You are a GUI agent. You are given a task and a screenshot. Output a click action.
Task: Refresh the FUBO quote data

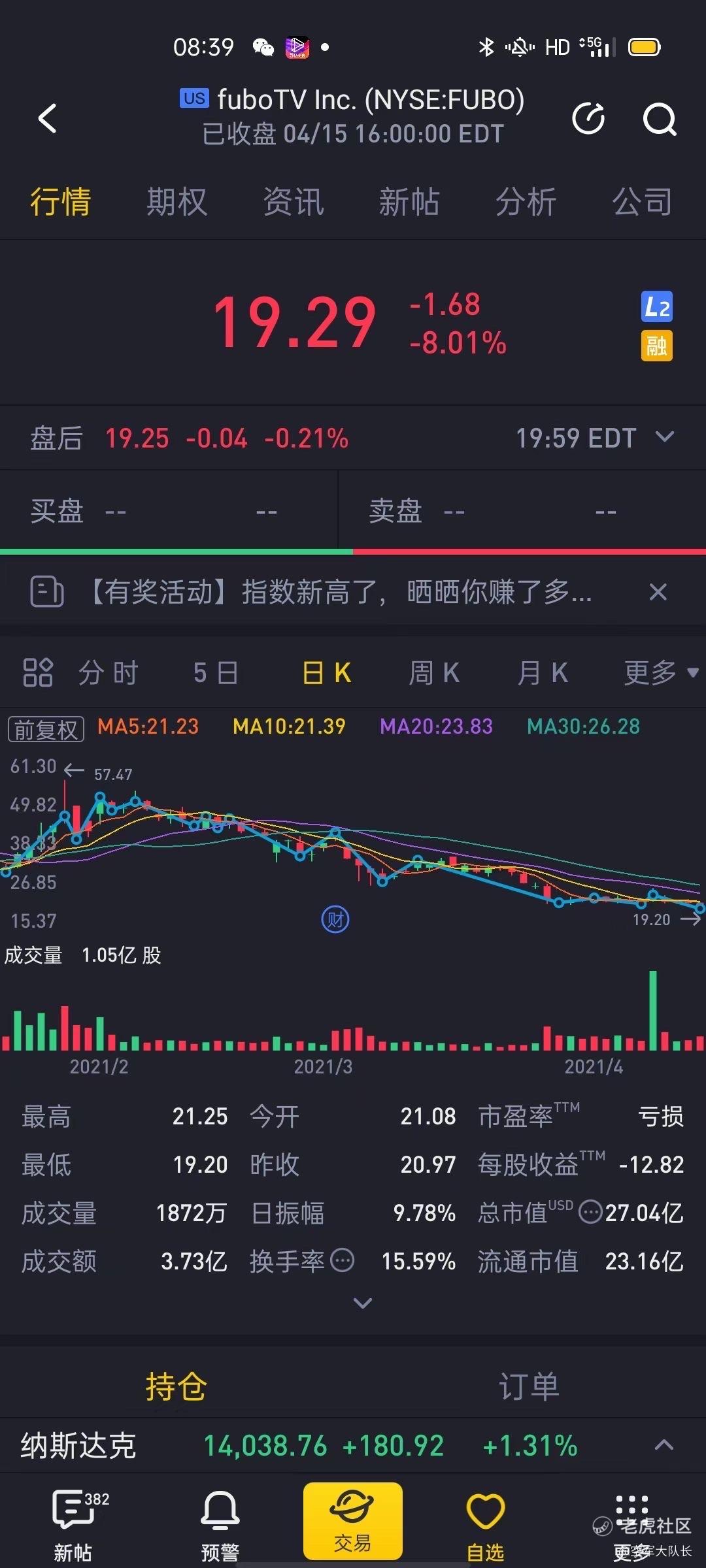[x=588, y=119]
